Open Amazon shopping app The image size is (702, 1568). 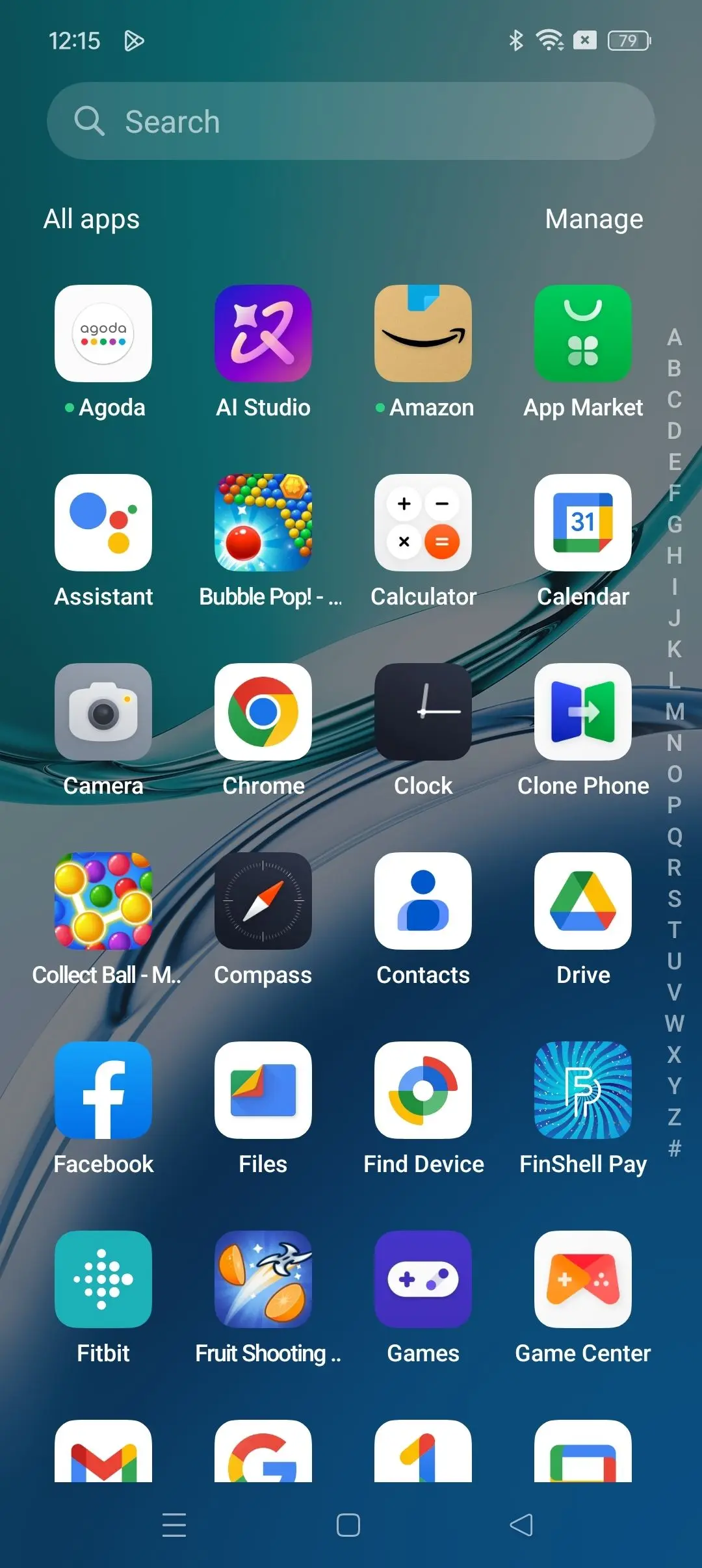423,333
